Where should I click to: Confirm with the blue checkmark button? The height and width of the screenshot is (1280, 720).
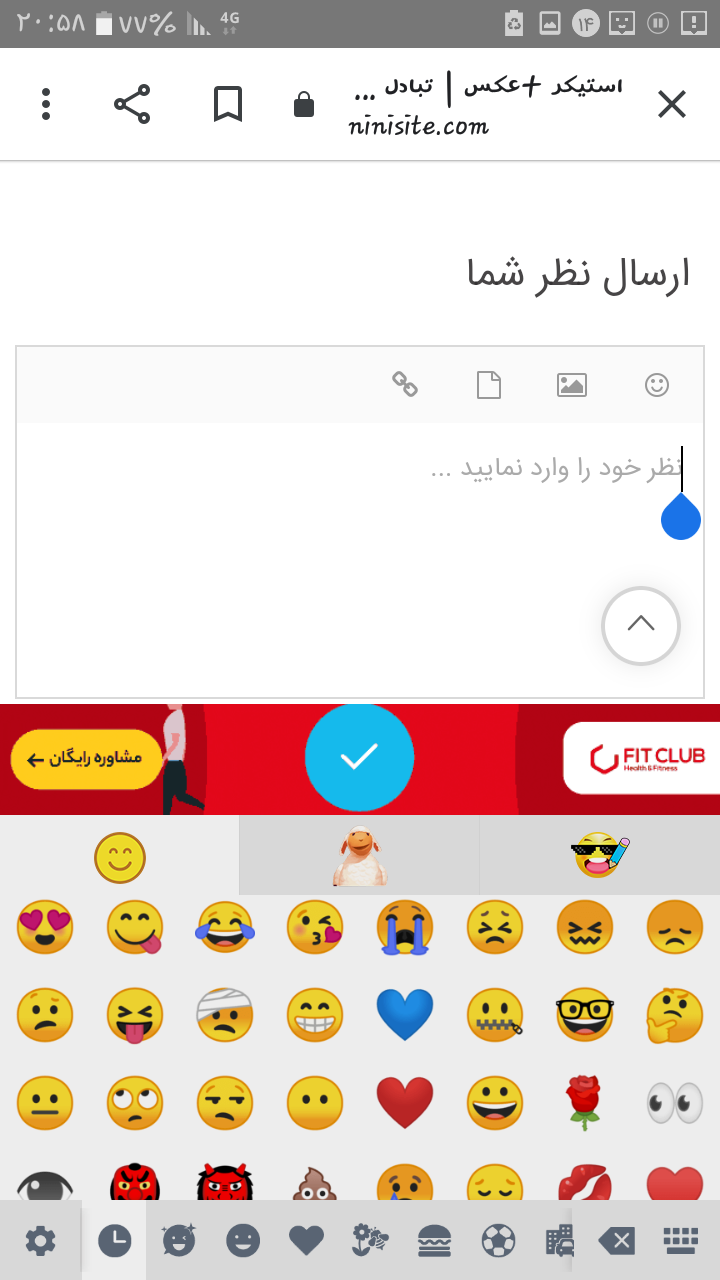tap(359, 757)
